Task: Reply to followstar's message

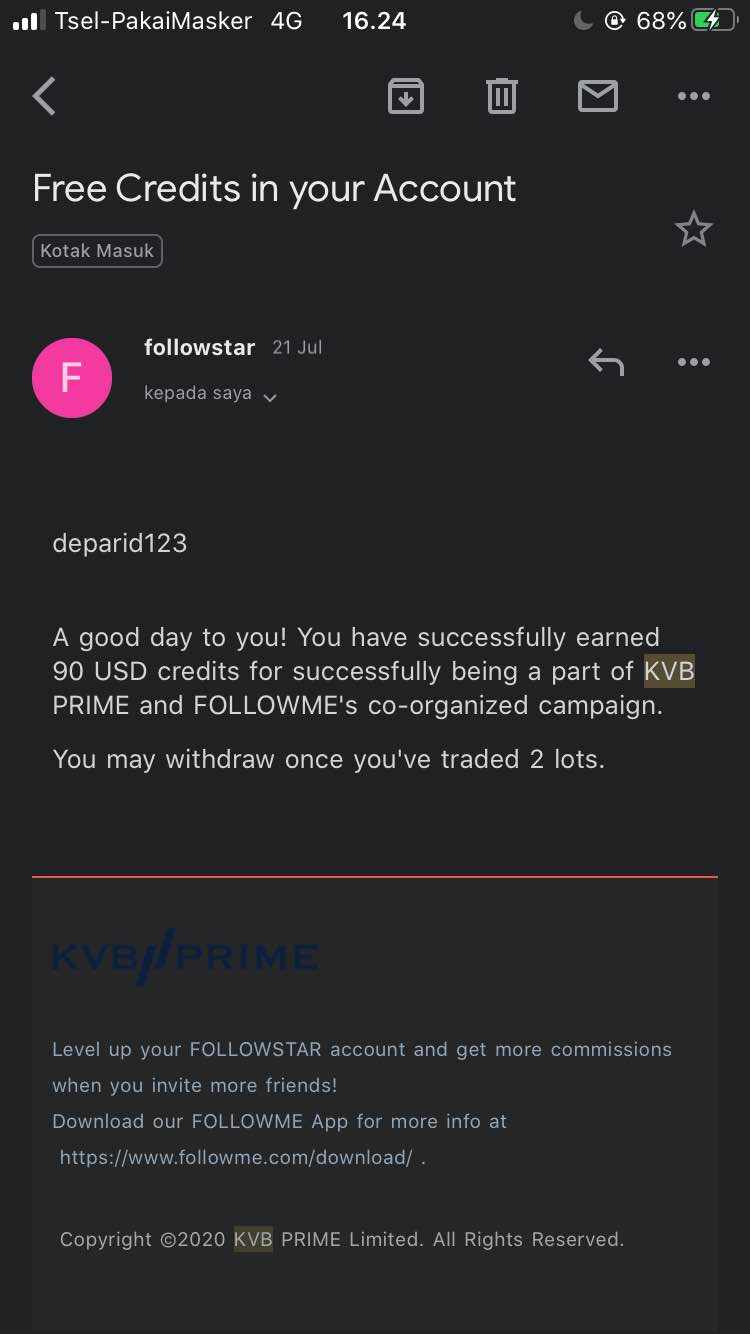Action: pos(606,362)
